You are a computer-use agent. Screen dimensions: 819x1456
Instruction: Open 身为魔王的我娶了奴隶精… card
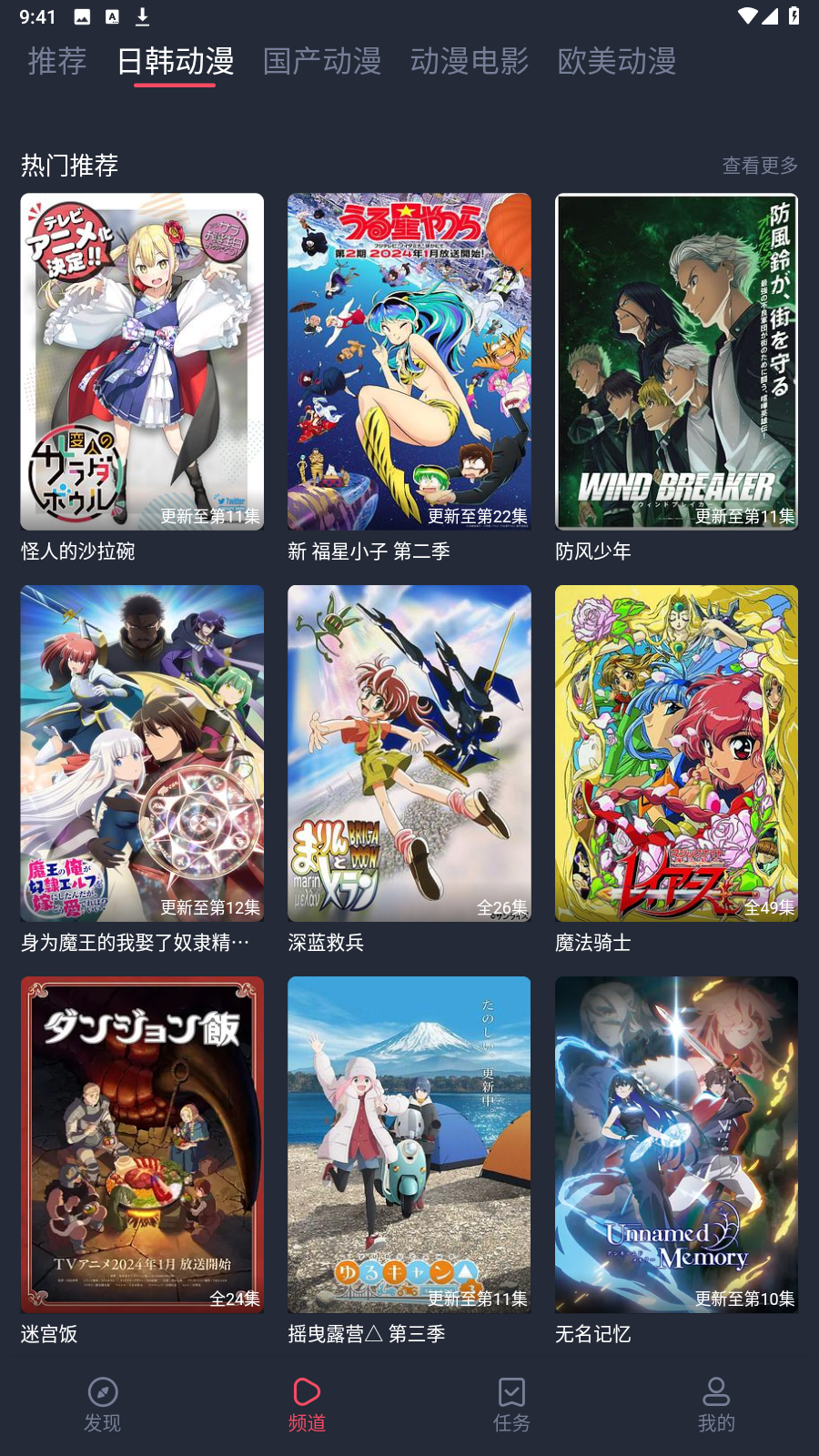click(142, 753)
